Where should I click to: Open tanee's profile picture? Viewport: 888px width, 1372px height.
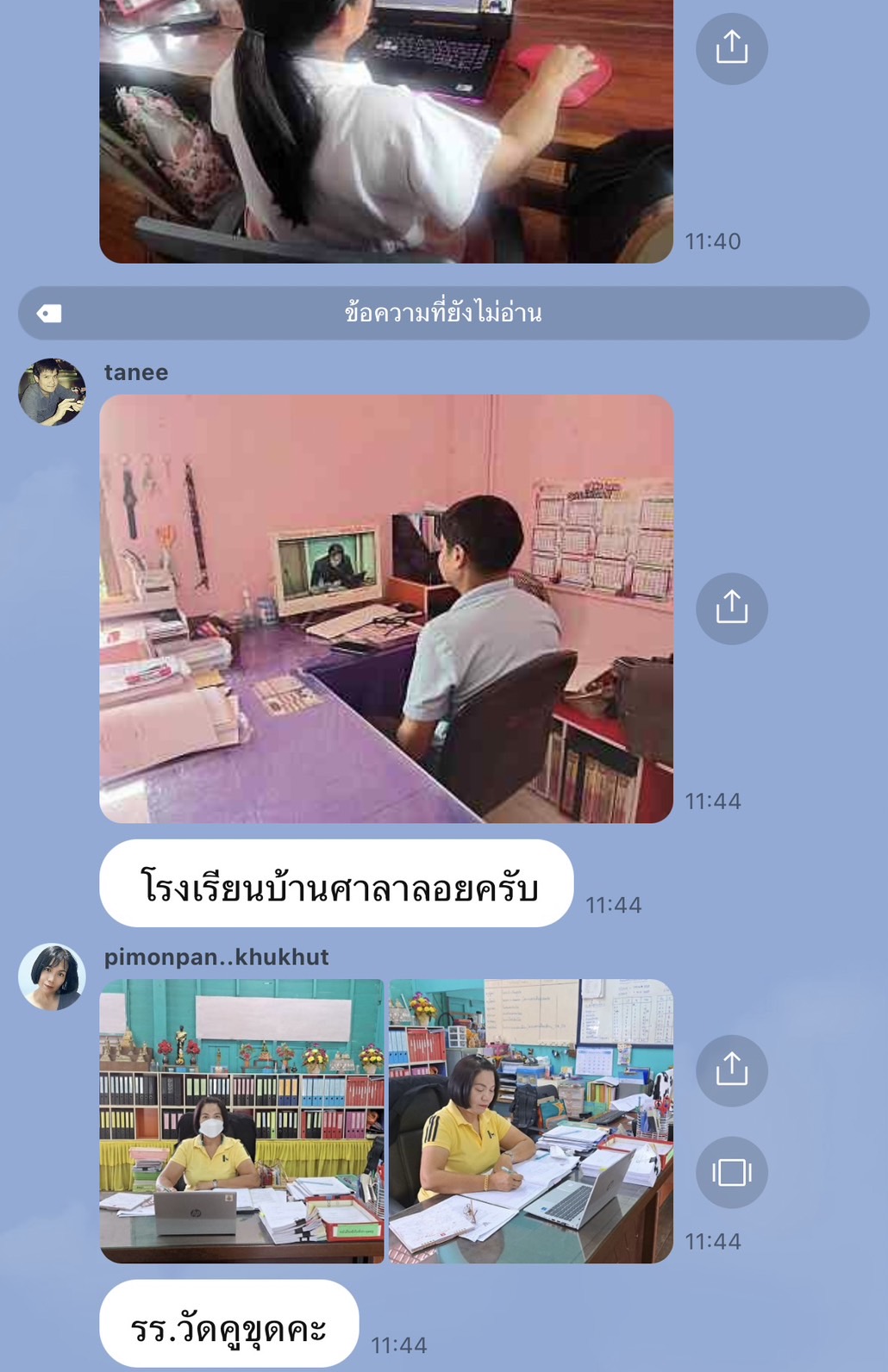[x=52, y=393]
